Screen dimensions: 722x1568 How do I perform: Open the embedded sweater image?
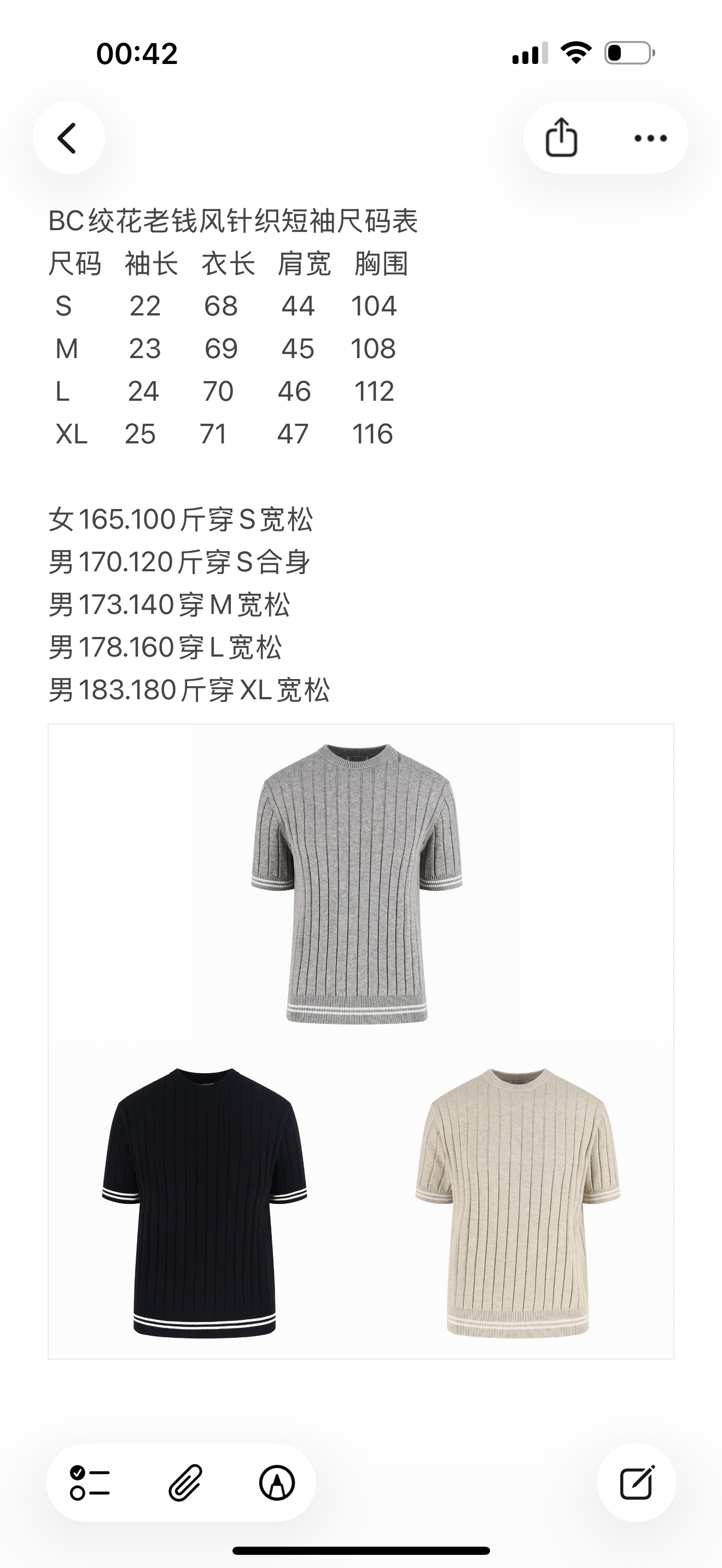[360, 1041]
